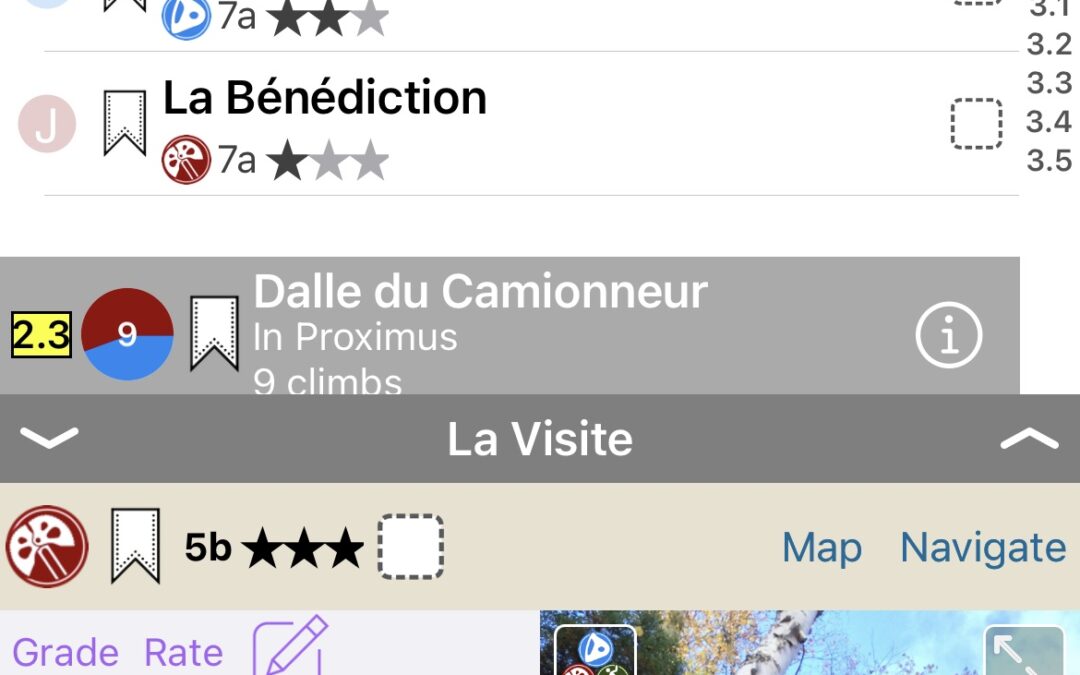Go to the previous climb with the down chevron
The width and height of the screenshot is (1080, 675).
(49, 439)
